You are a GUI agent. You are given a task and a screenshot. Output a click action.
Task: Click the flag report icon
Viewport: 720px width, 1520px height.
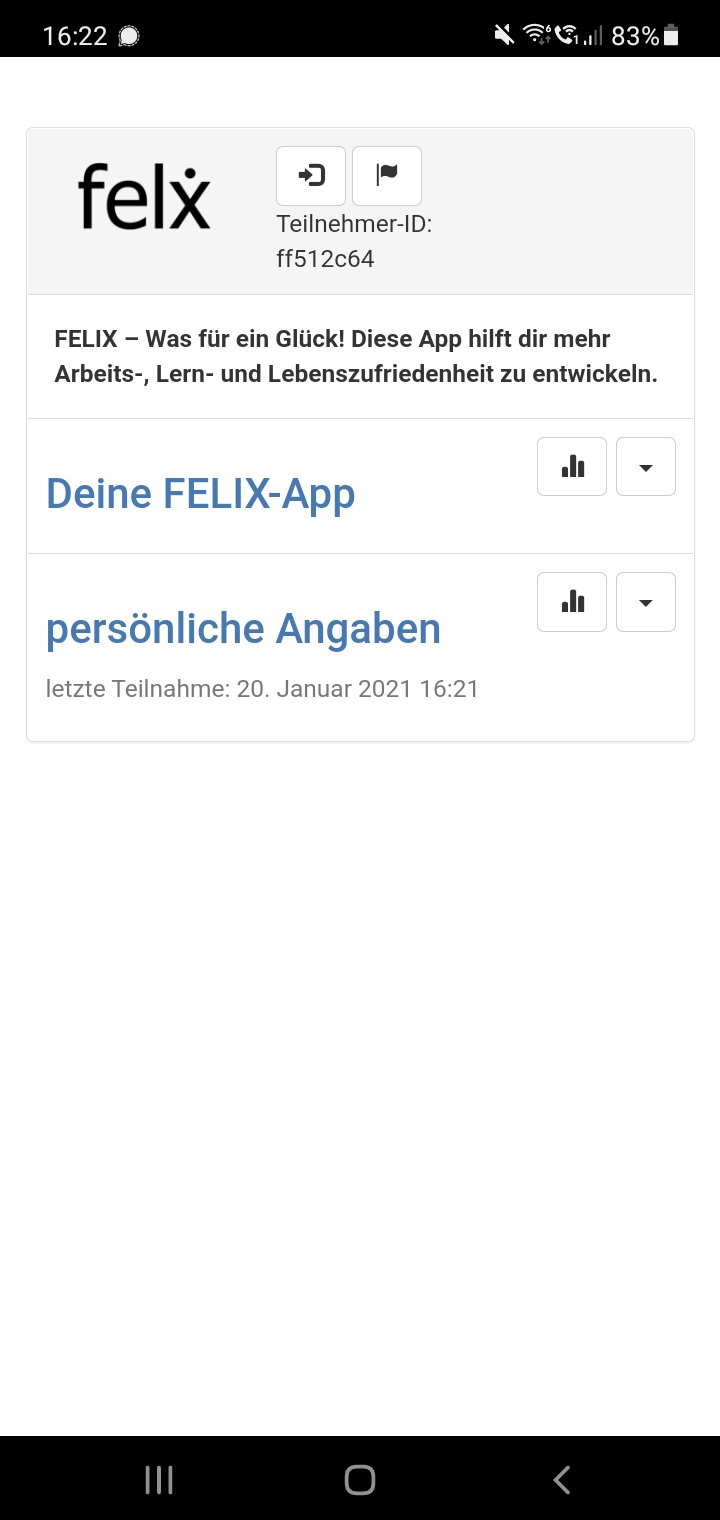coord(386,176)
